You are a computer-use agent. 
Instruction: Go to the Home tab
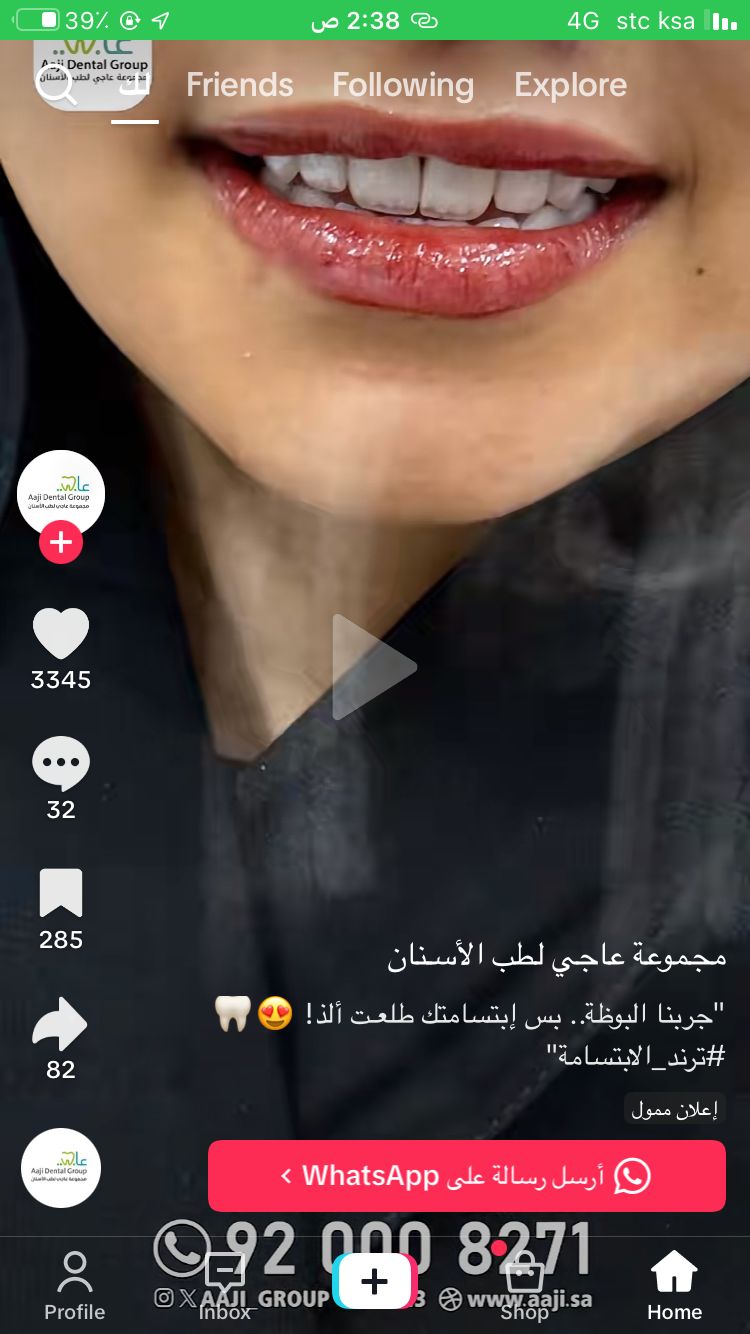(674, 1287)
